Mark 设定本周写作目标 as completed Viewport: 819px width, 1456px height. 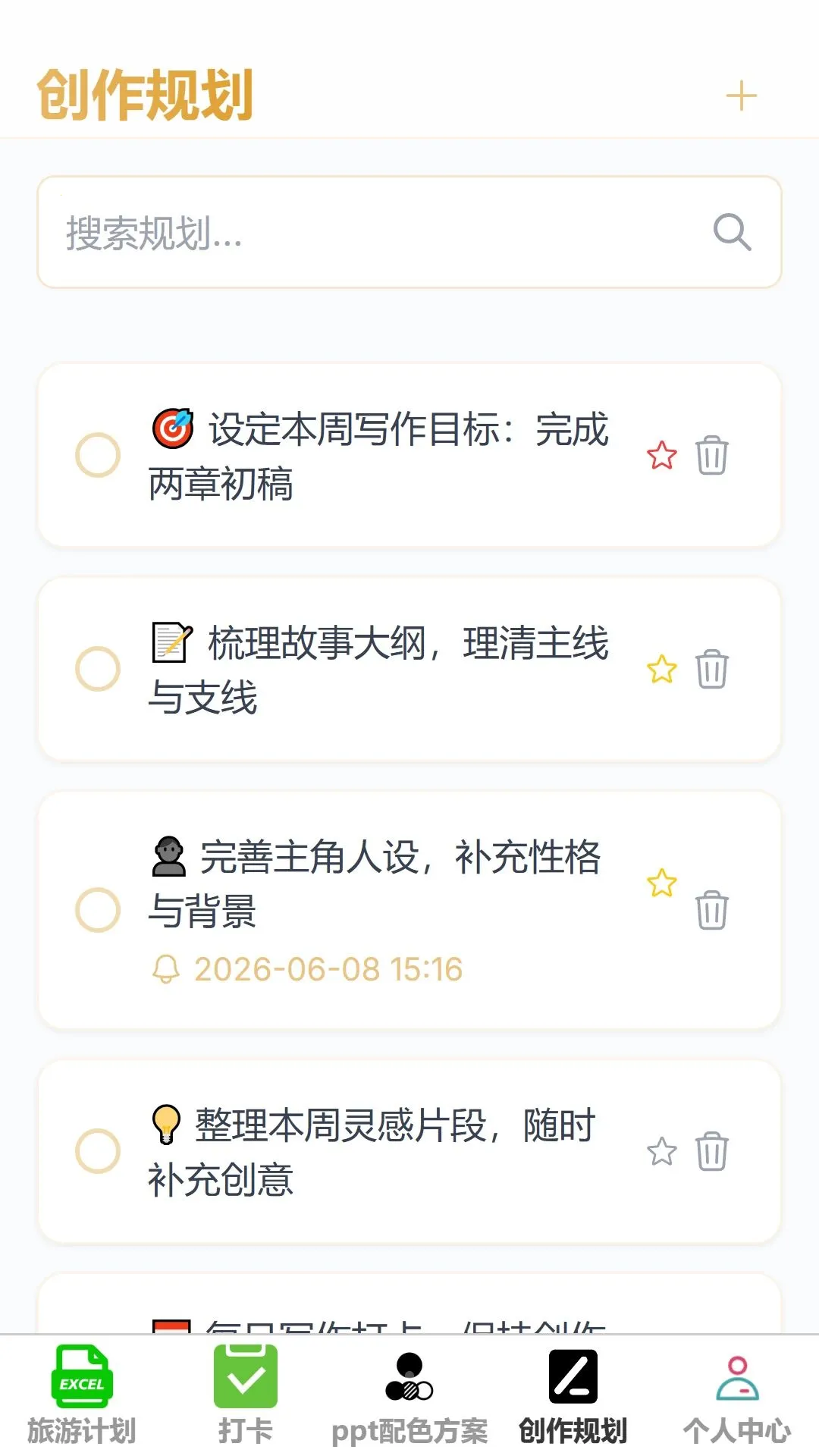click(x=98, y=455)
